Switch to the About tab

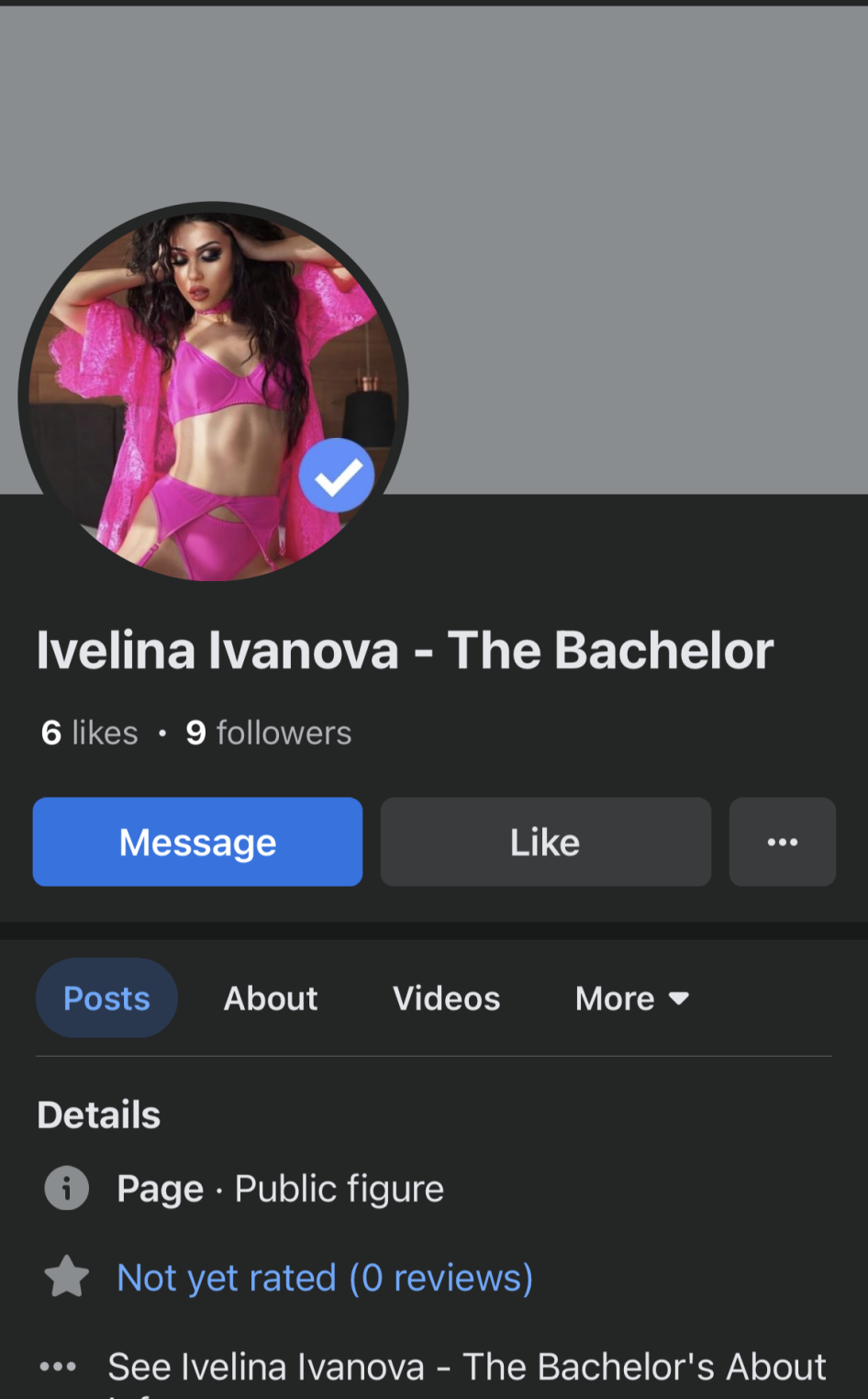click(271, 998)
